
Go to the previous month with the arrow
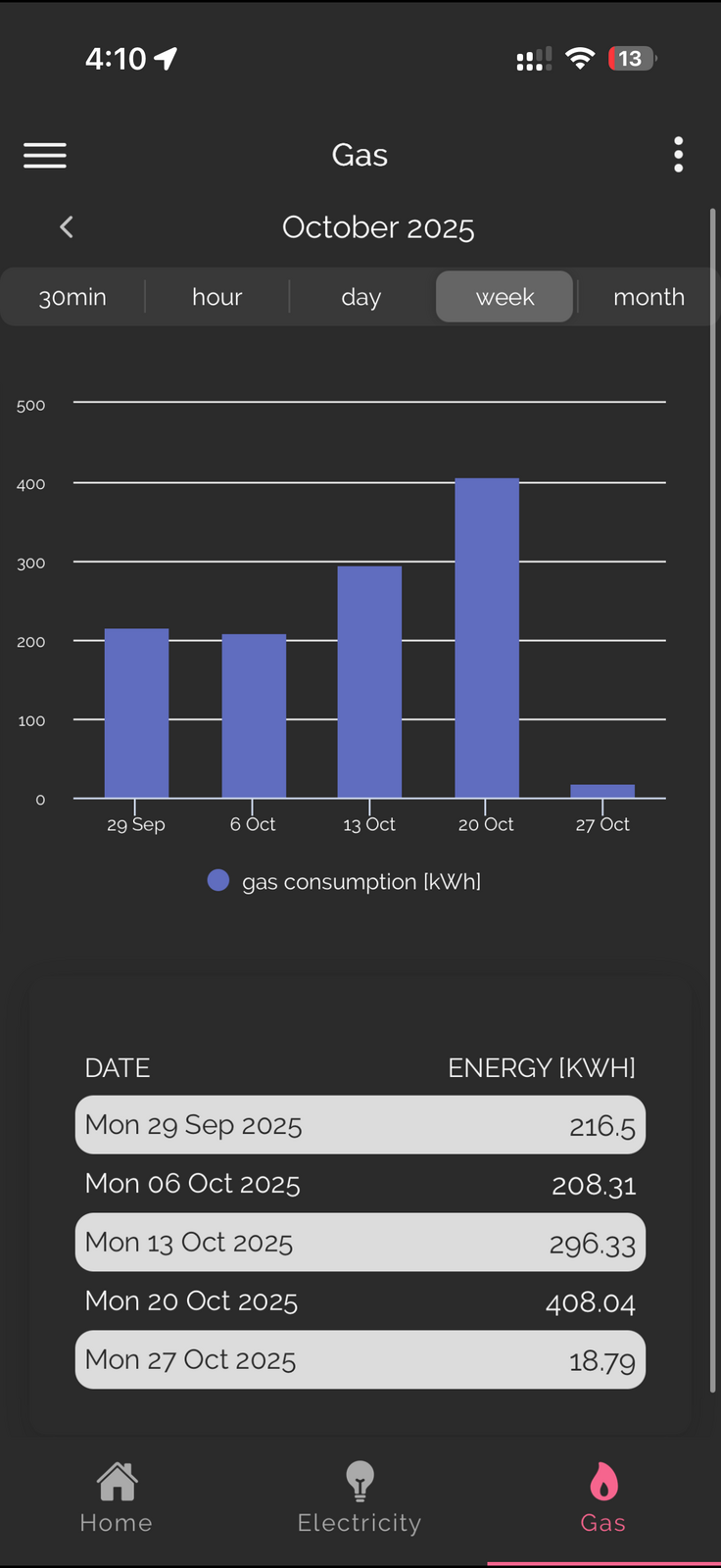coord(67,227)
